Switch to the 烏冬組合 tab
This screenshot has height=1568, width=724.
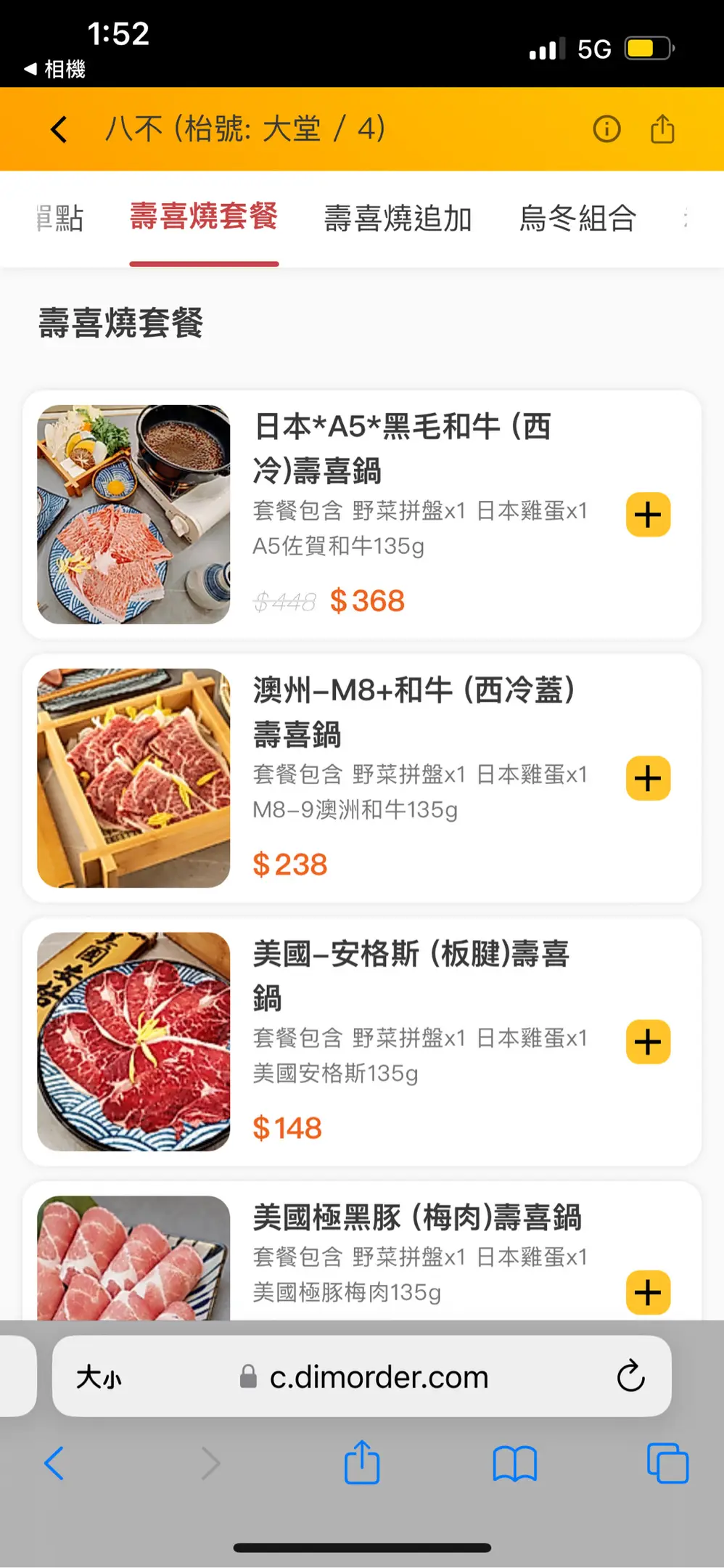577,218
